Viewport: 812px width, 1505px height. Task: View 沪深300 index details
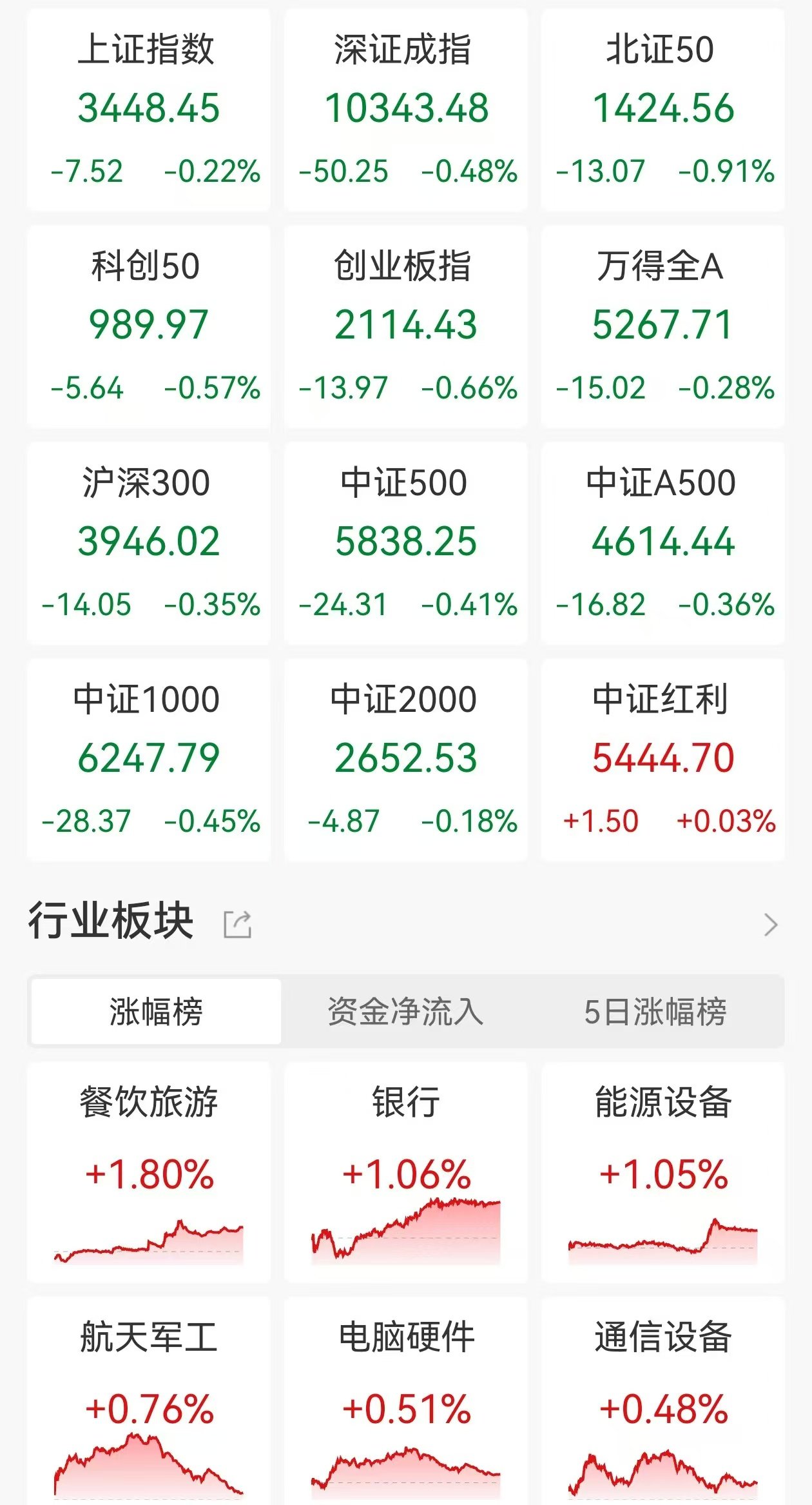(x=149, y=543)
